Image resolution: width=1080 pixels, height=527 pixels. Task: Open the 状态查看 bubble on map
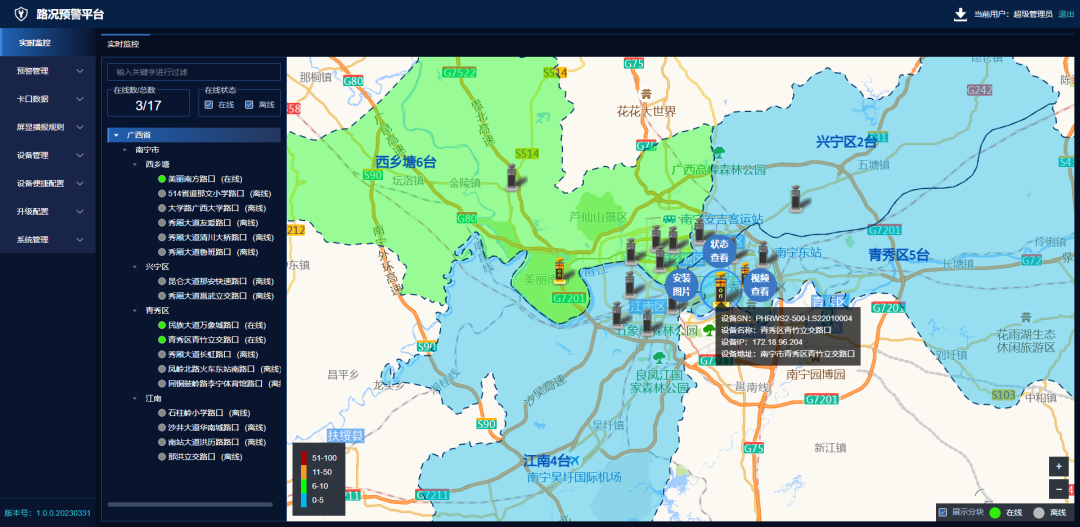(719, 250)
